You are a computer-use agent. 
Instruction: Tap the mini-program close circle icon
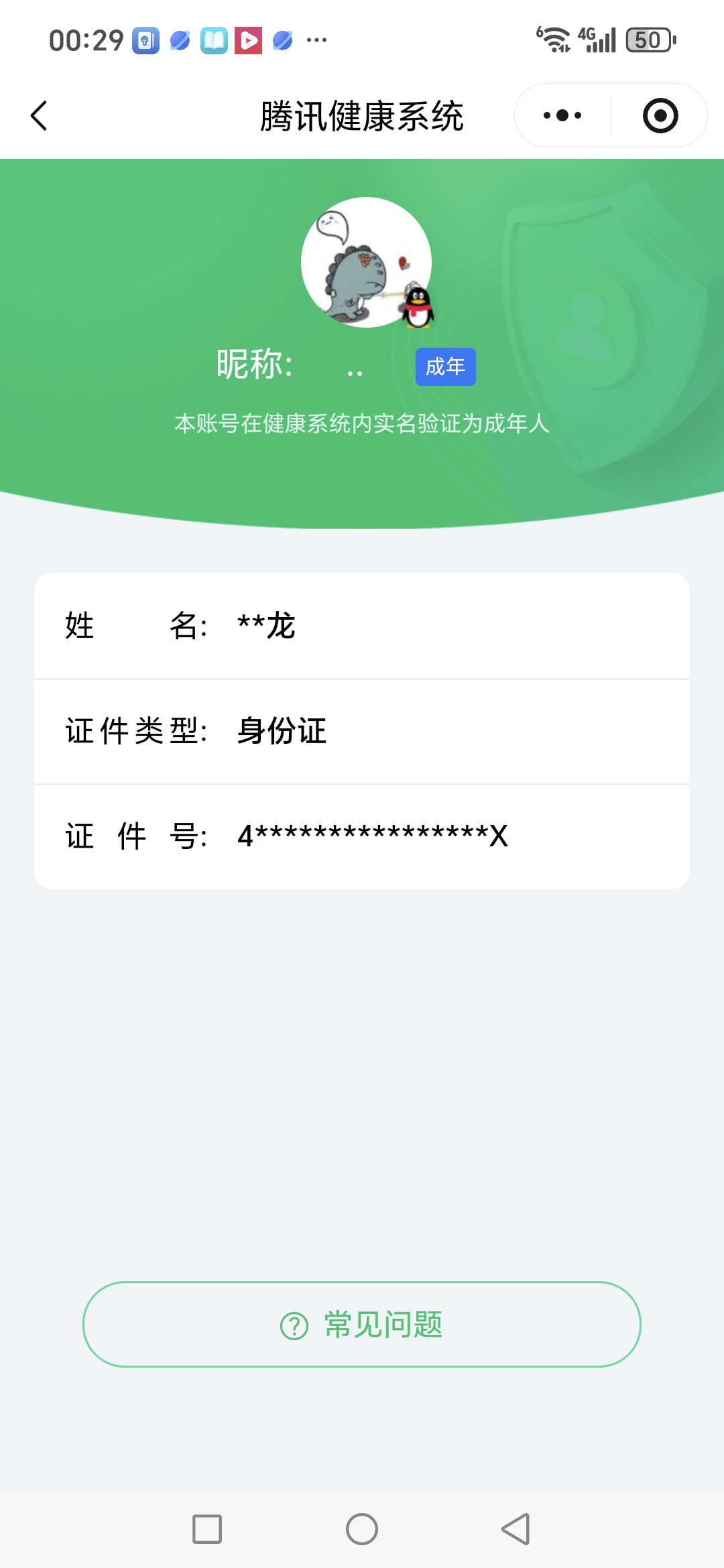pos(660,115)
